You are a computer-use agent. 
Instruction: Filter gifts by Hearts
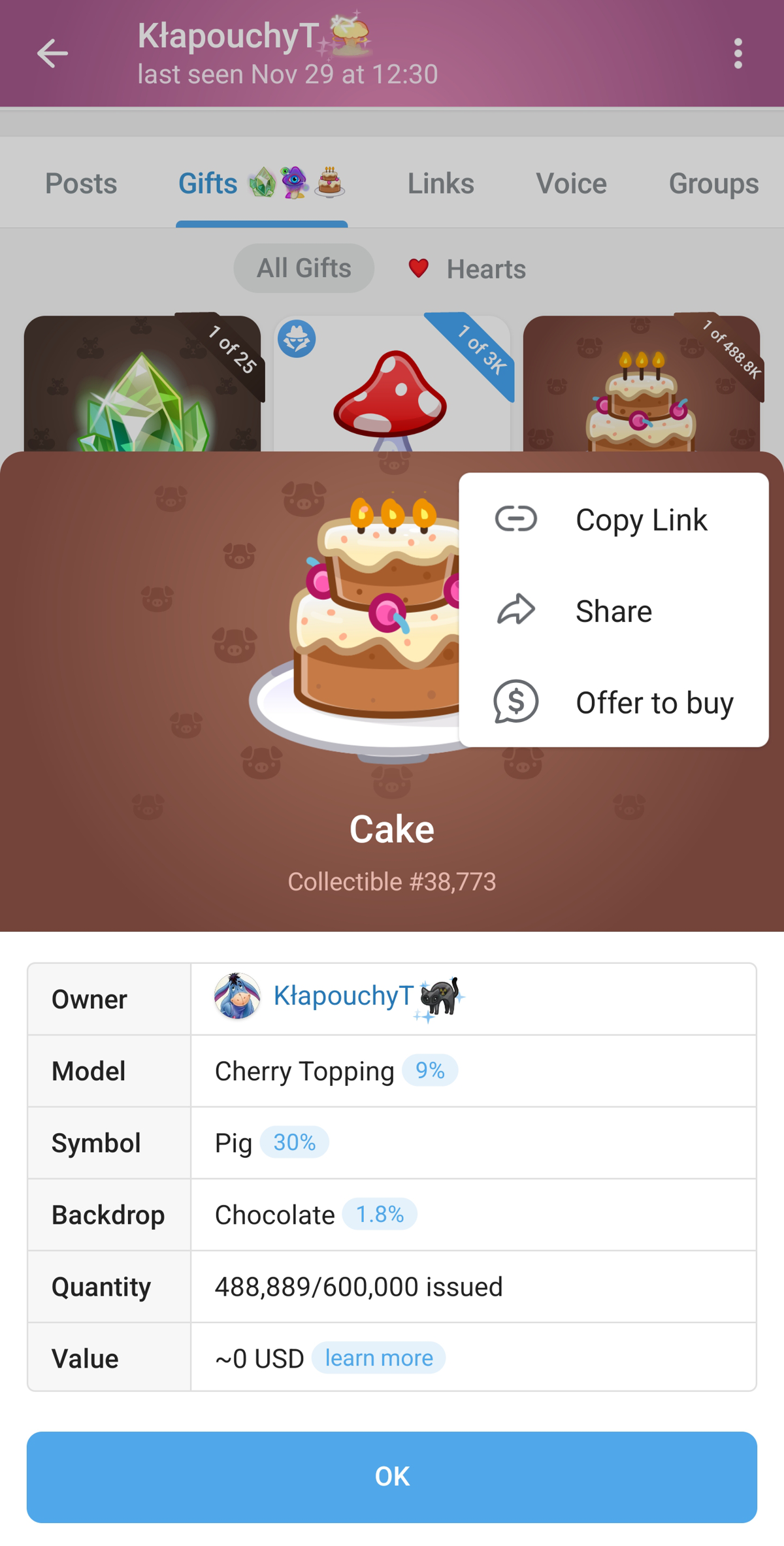[467, 269]
